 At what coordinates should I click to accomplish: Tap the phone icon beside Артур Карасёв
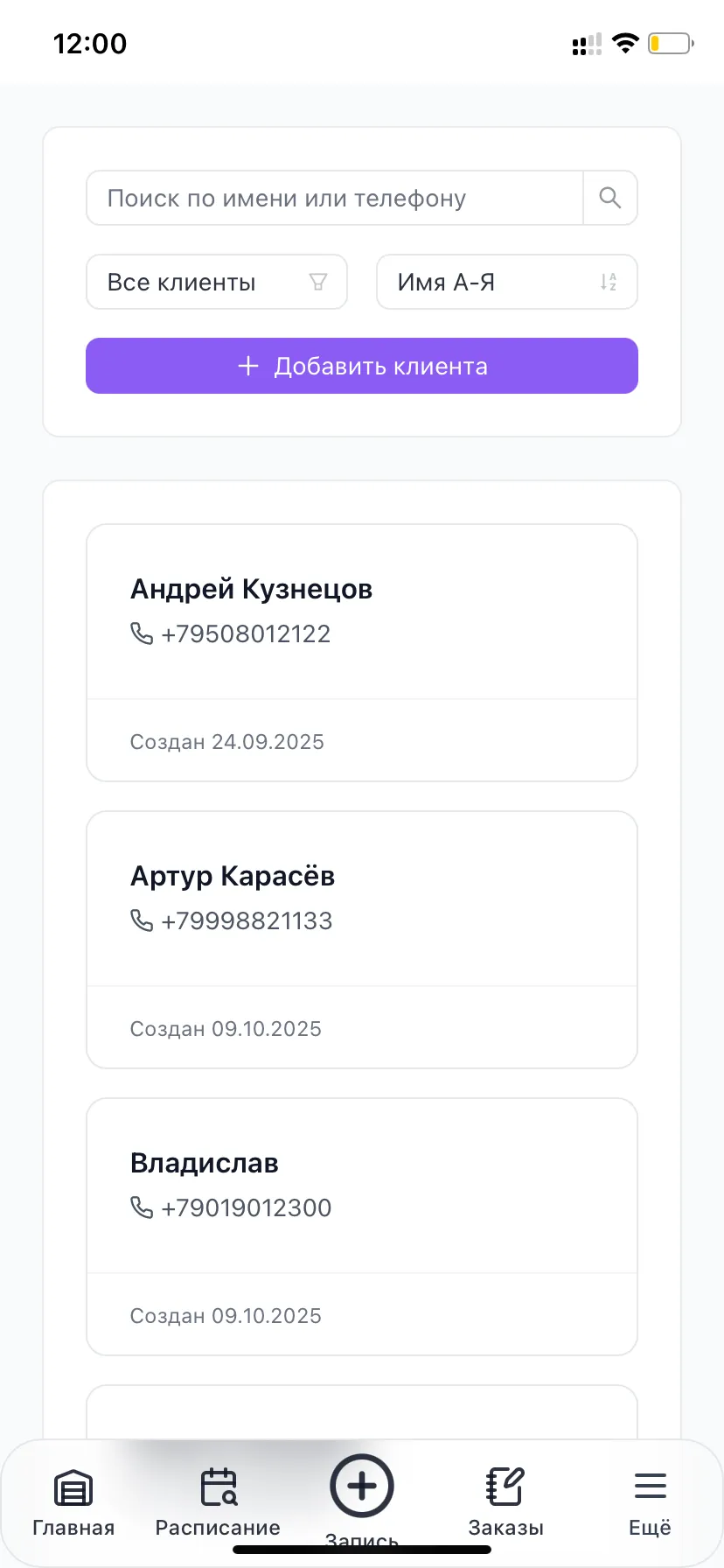pyautogui.click(x=141, y=920)
